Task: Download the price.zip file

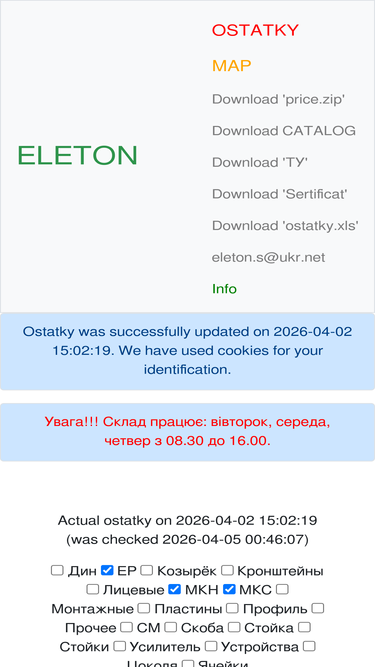Action: coord(278,99)
